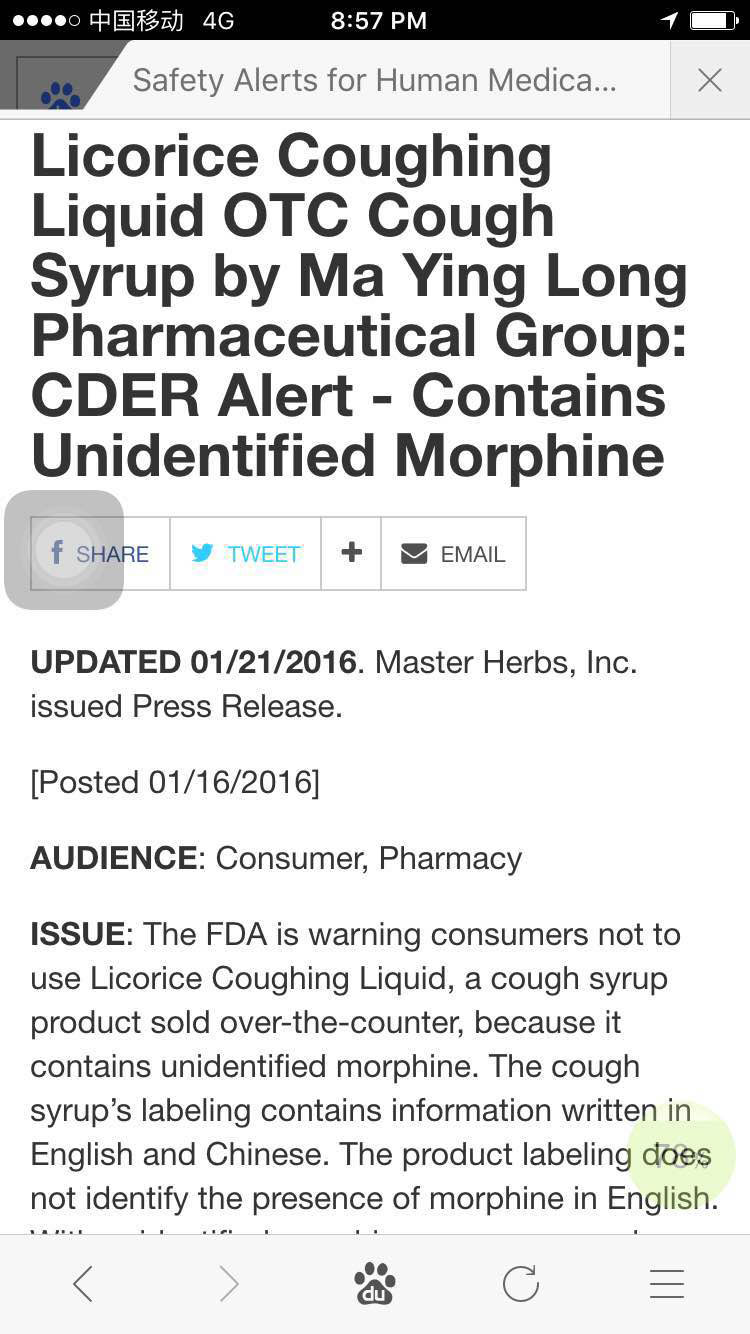Screen dimensions: 750x1334
Task: Open the Baidu home paw button
Action: [375, 1283]
